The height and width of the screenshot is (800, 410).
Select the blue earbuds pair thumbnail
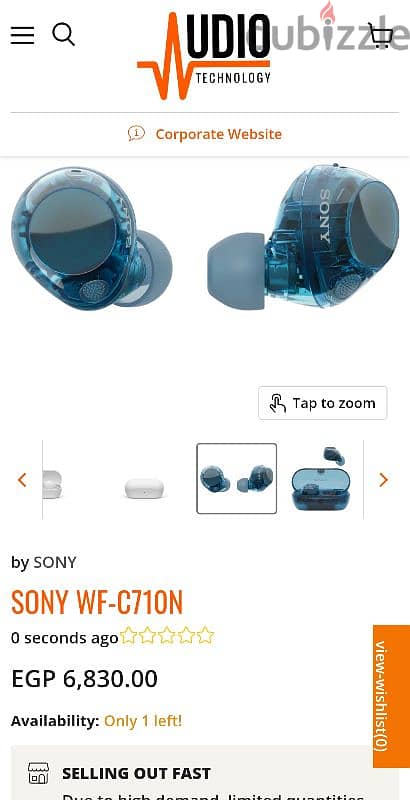click(x=237, y=479)
